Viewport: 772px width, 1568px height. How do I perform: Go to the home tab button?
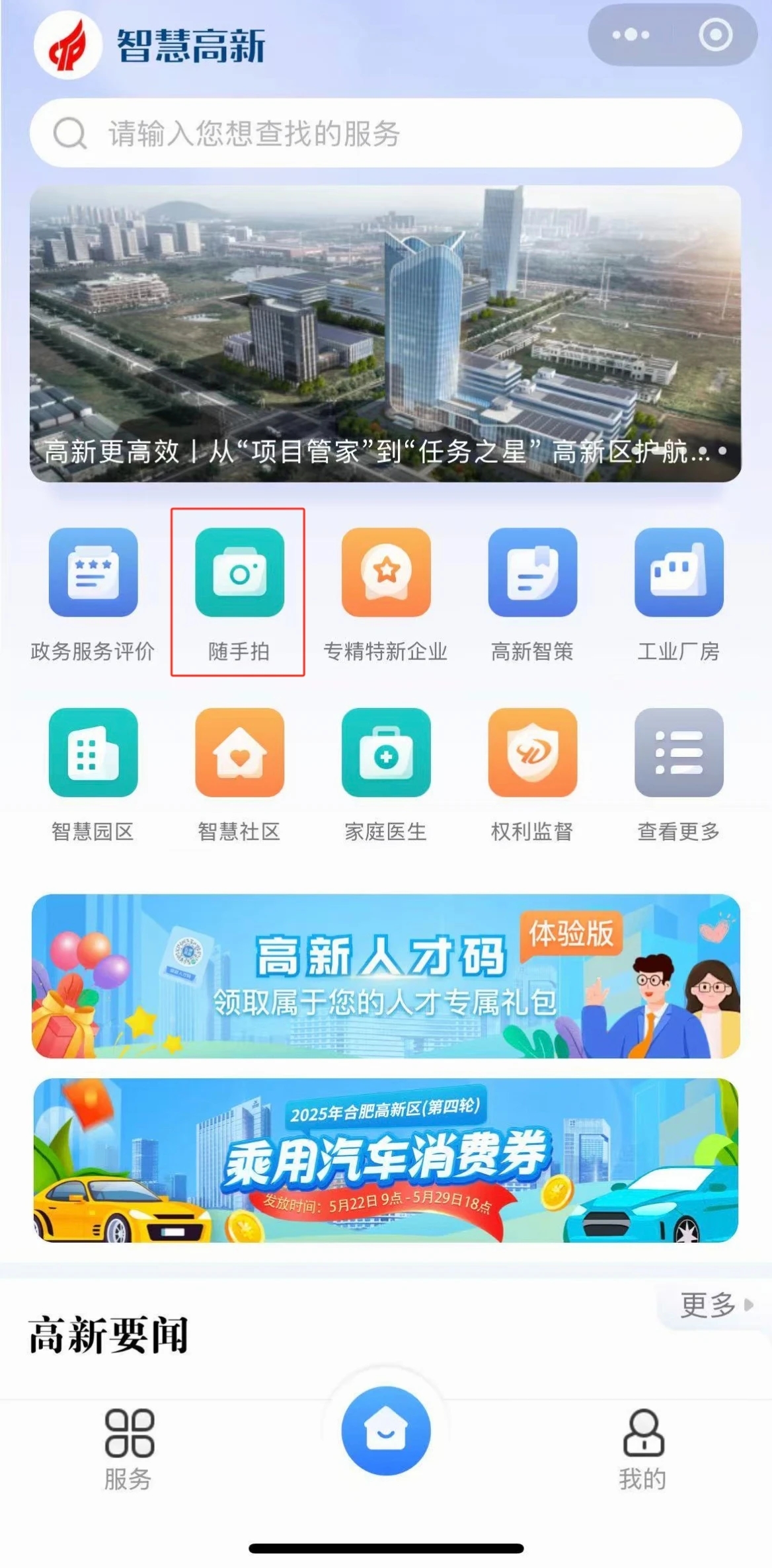(x=385, y=1431)
